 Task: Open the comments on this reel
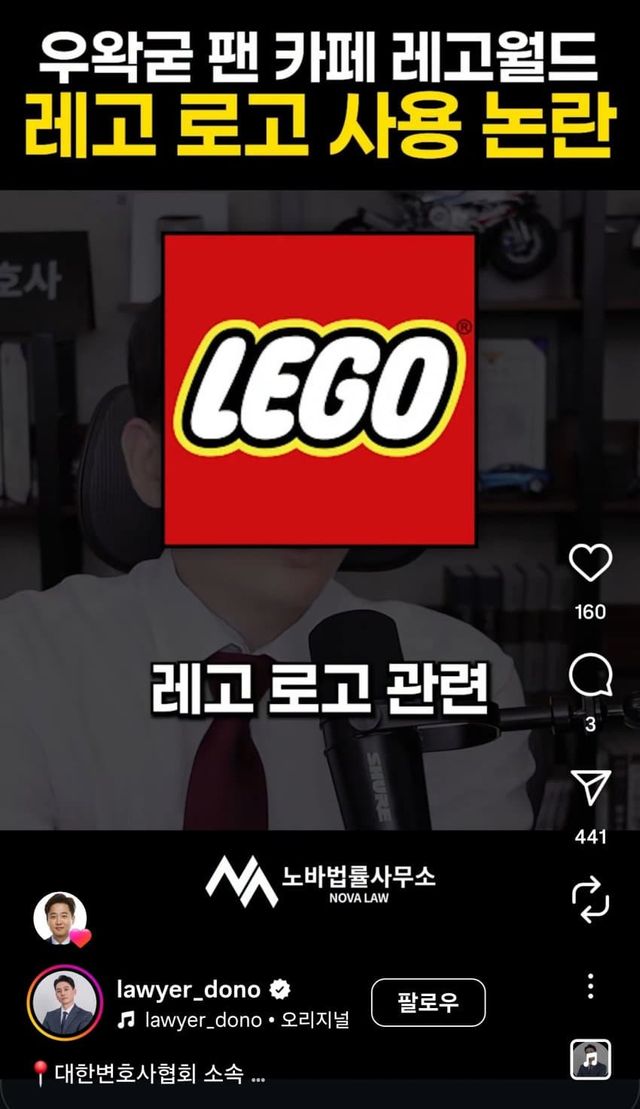pos(590,677)
